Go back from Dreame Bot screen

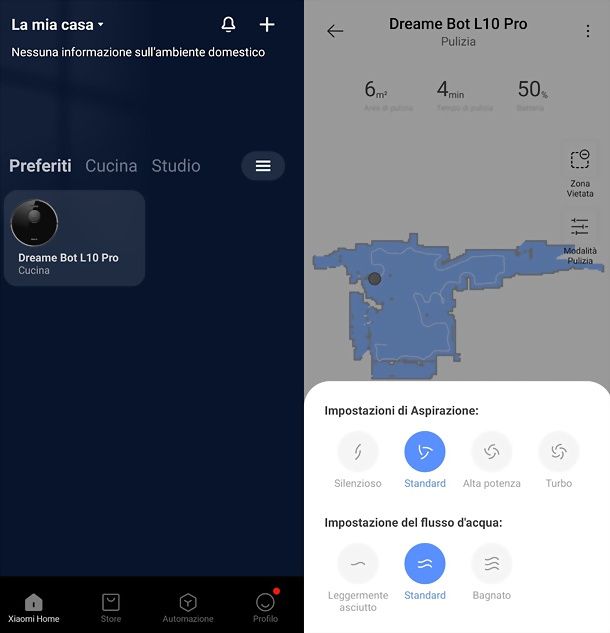tap(335, 31)
